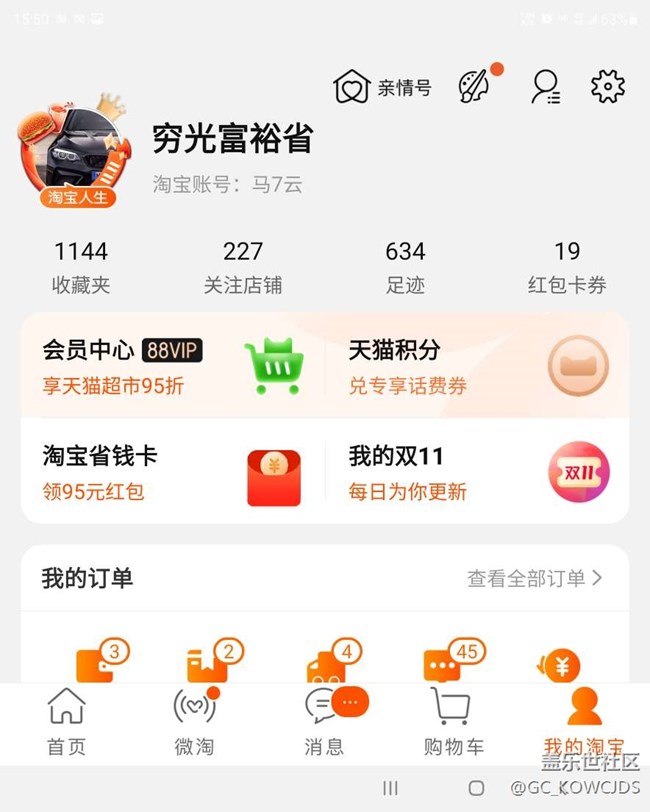Select the 我的淘宝 tab
650x812 pixels.
point(583,721)
